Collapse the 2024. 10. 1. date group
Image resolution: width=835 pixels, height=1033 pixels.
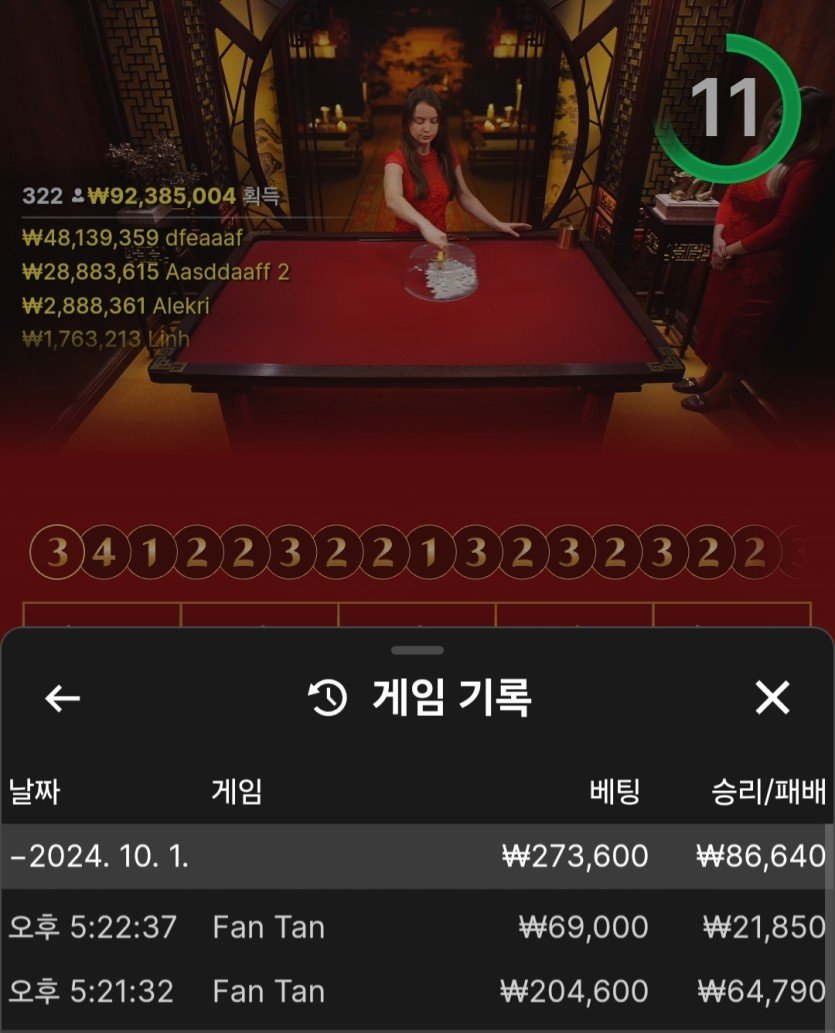100,856
